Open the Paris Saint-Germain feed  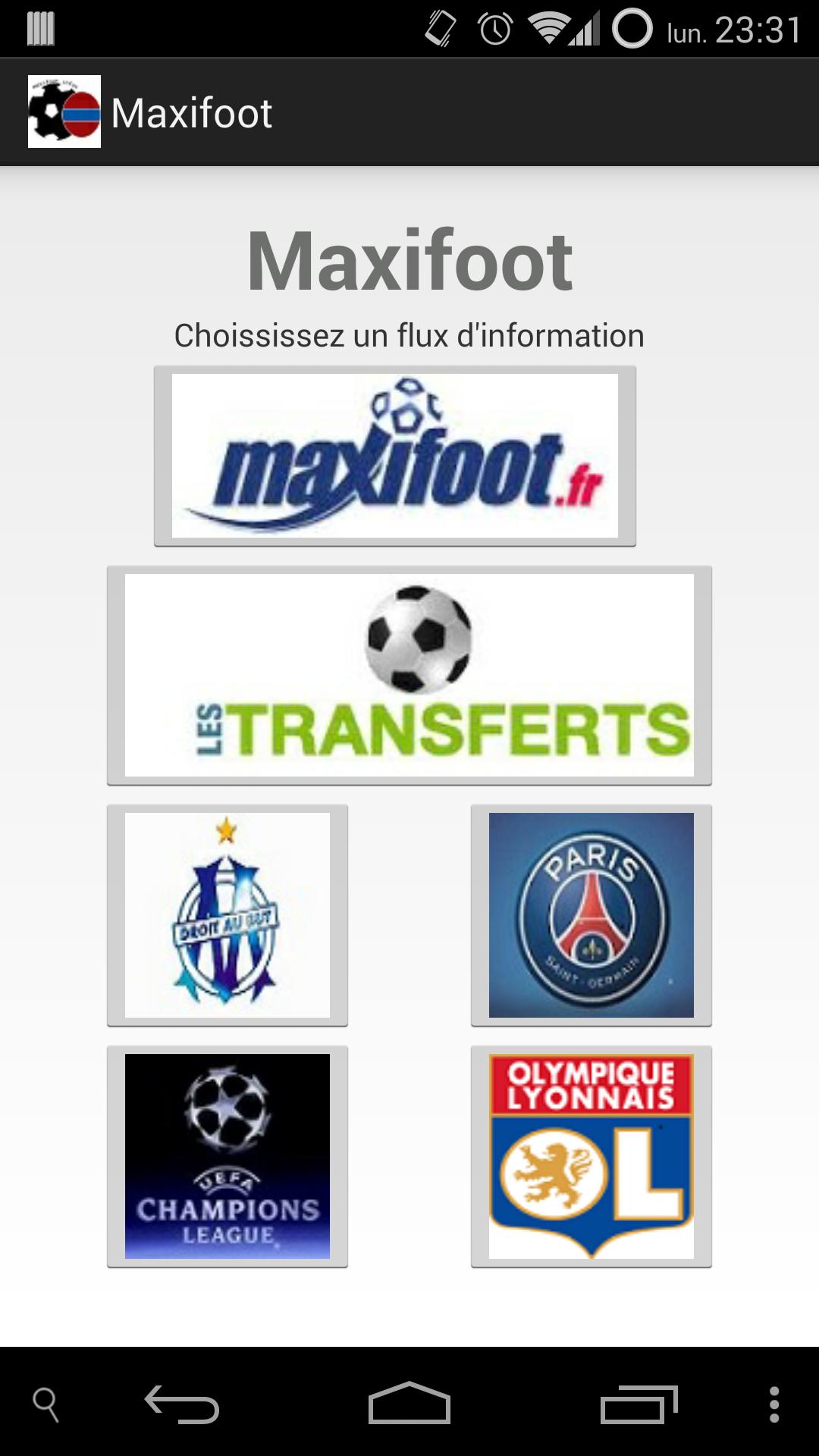[591, 915]
